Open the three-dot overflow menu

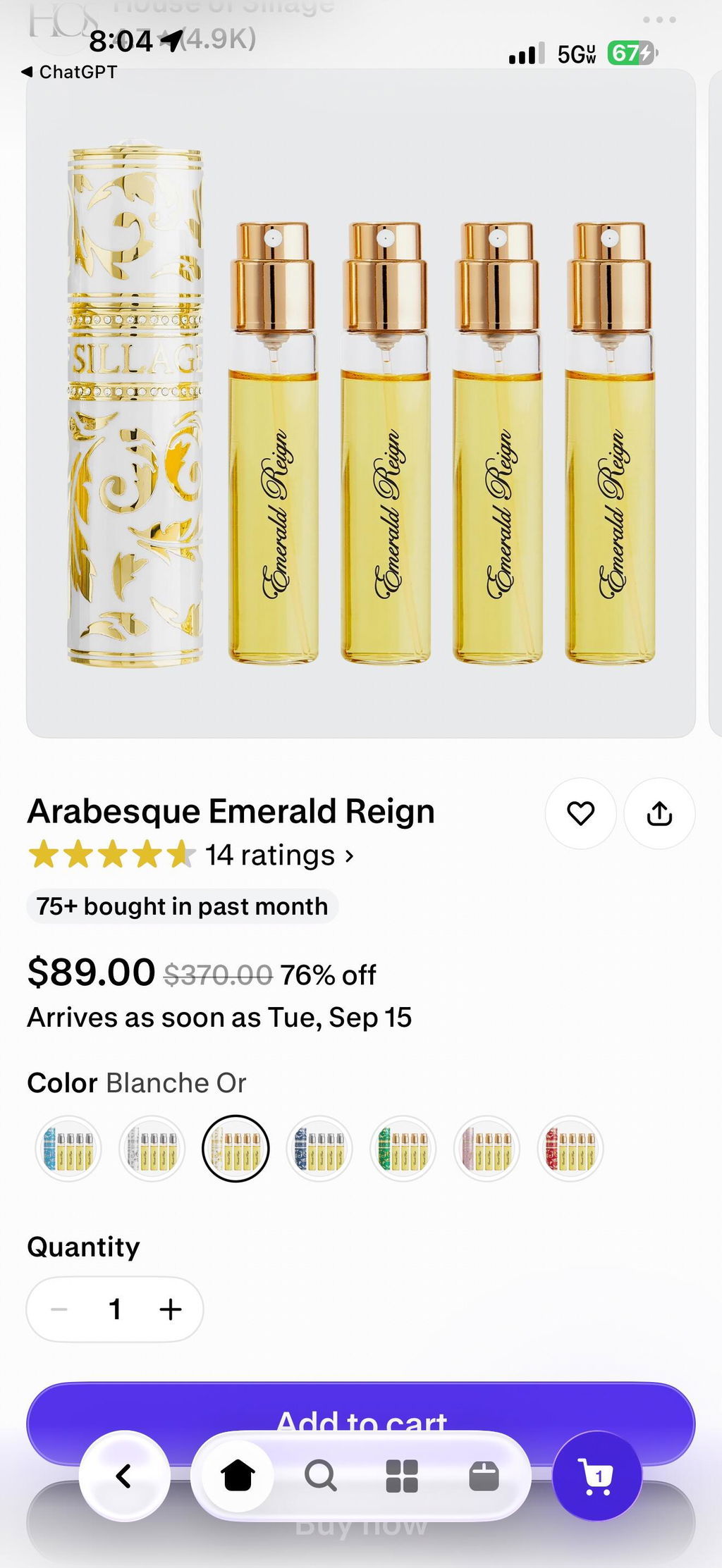tap(659, 20)
